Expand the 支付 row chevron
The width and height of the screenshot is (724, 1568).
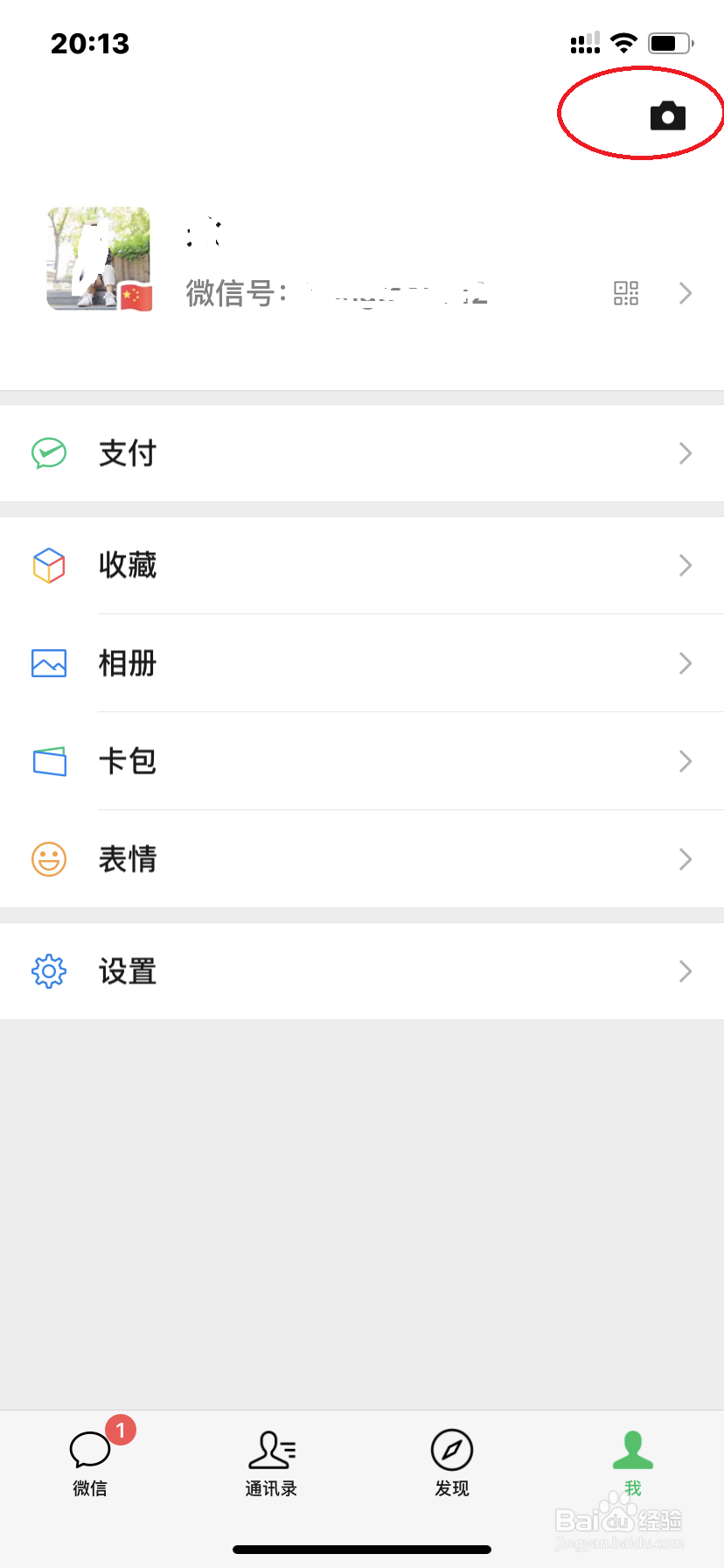point(686,453)
